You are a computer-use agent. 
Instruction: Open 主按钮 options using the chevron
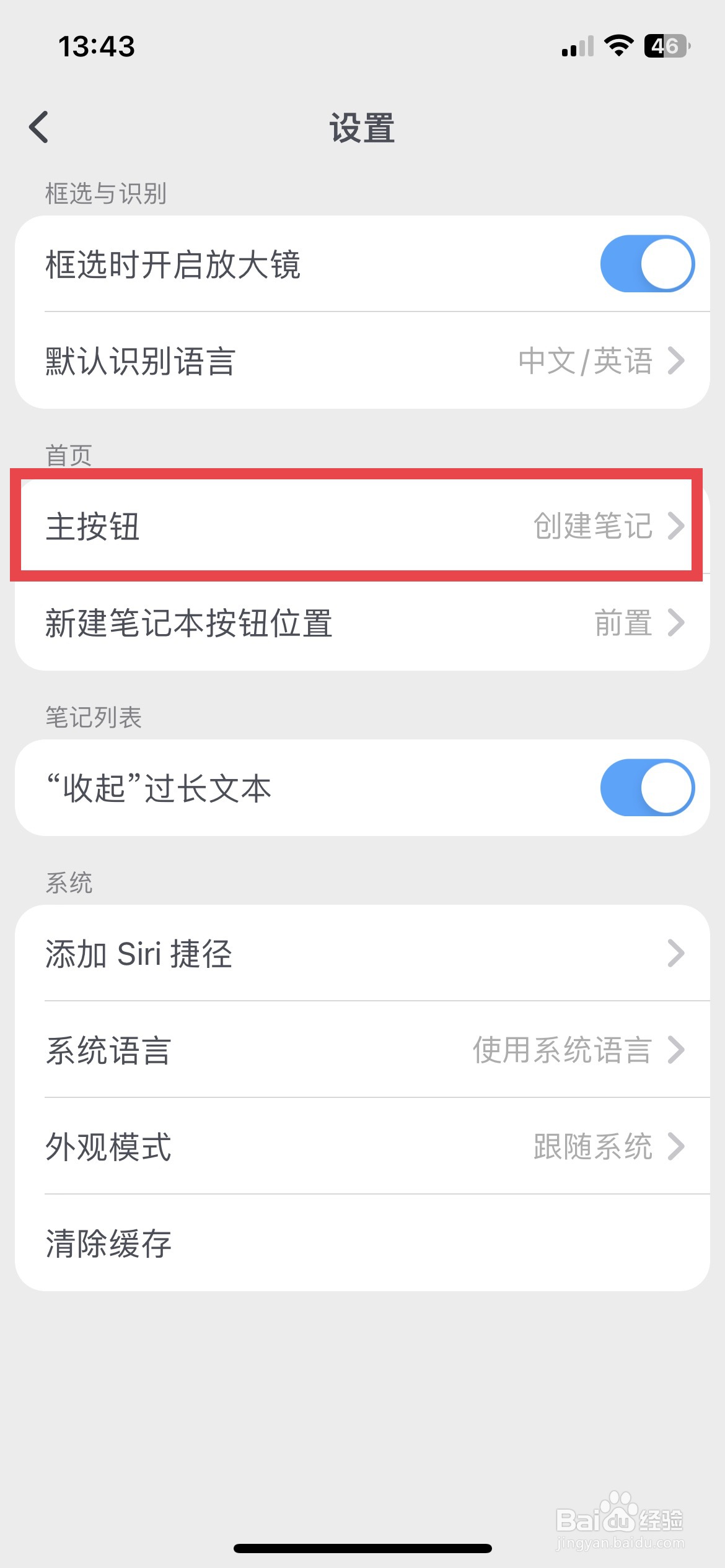677,528
